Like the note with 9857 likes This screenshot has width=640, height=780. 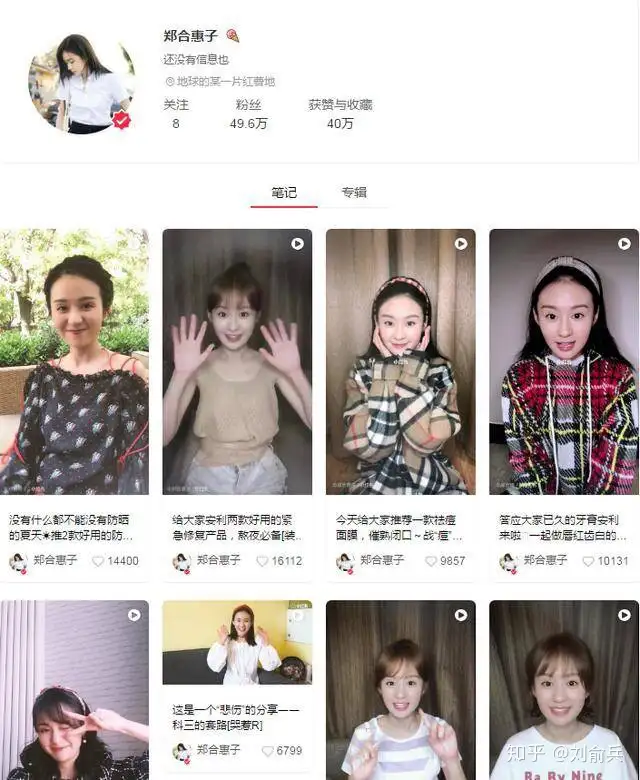point(431,561)
